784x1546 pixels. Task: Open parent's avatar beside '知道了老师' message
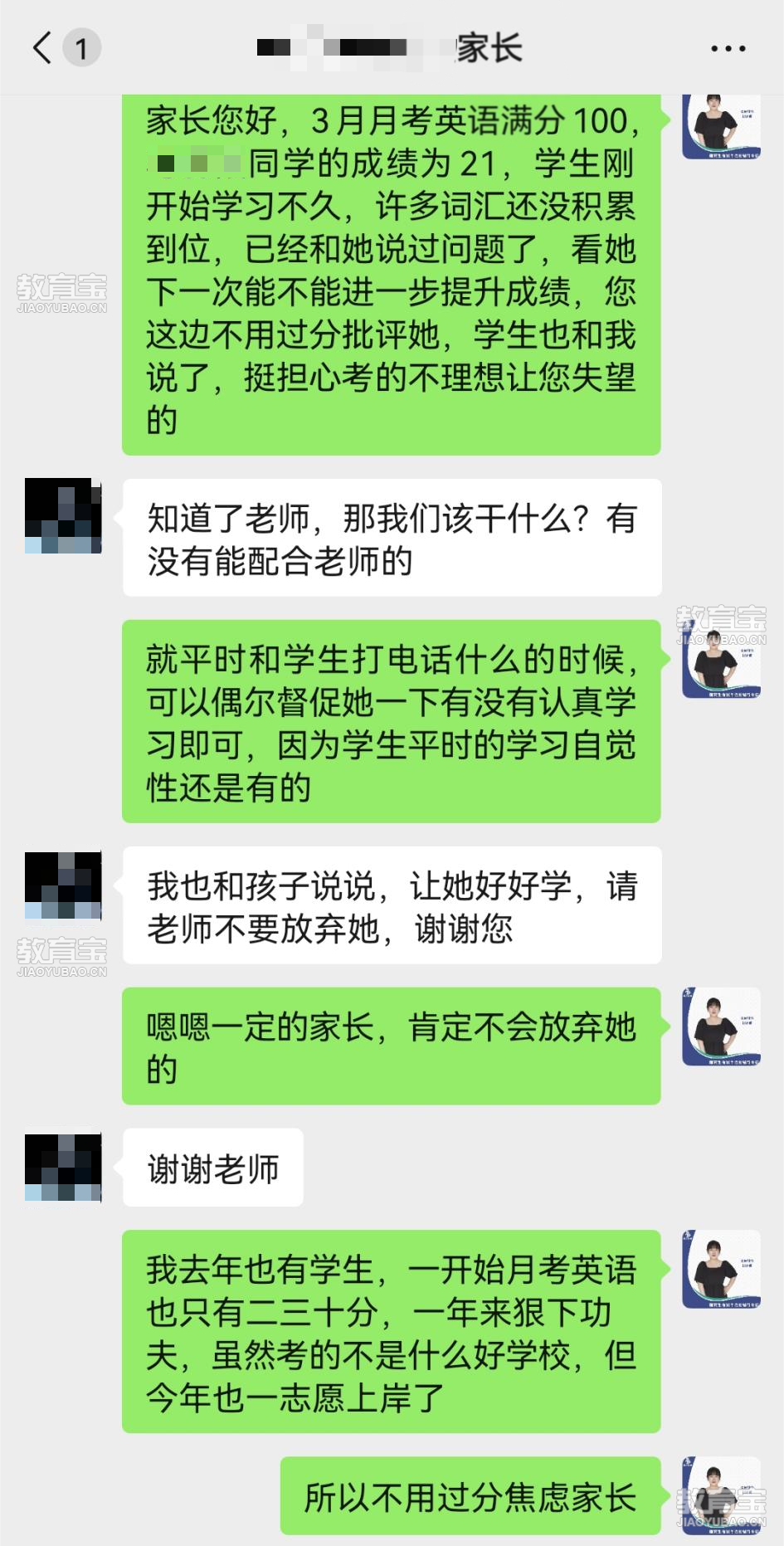(x=63, y=516)
